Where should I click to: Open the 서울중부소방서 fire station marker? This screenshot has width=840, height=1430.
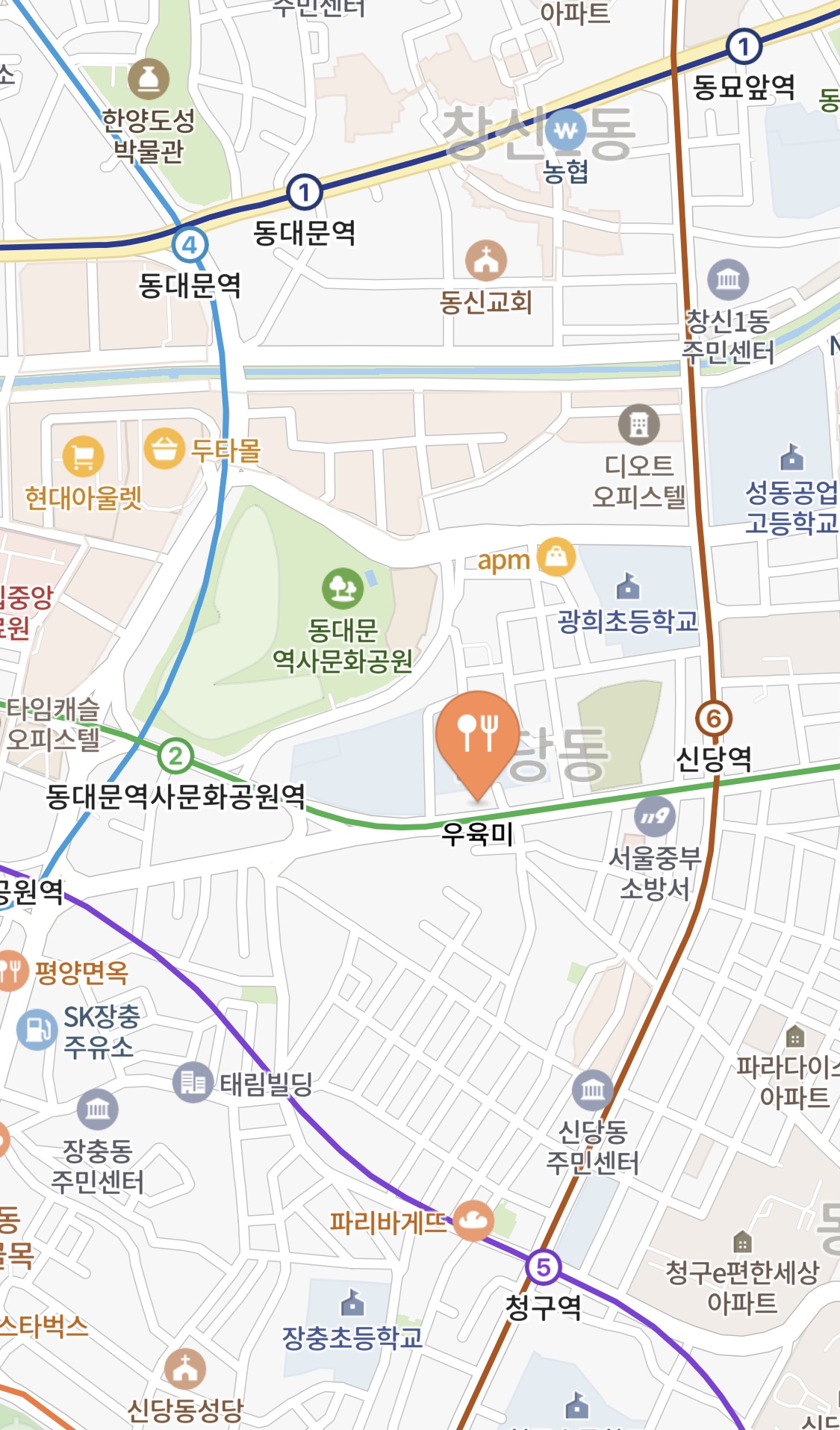(x=655, y=816)
